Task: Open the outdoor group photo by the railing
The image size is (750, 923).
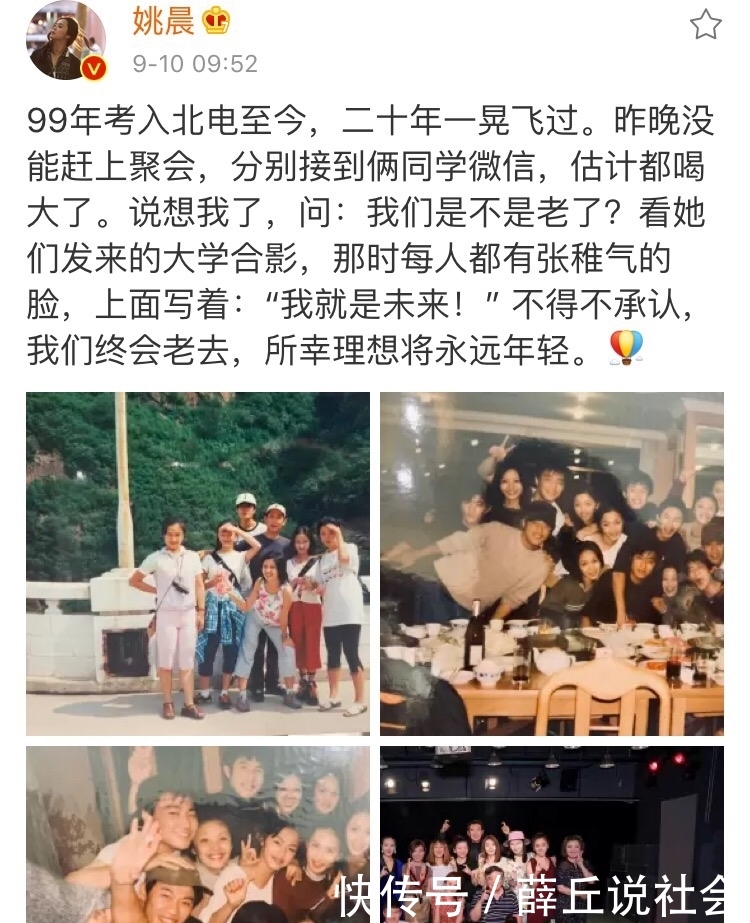Action: pos(198,564)
